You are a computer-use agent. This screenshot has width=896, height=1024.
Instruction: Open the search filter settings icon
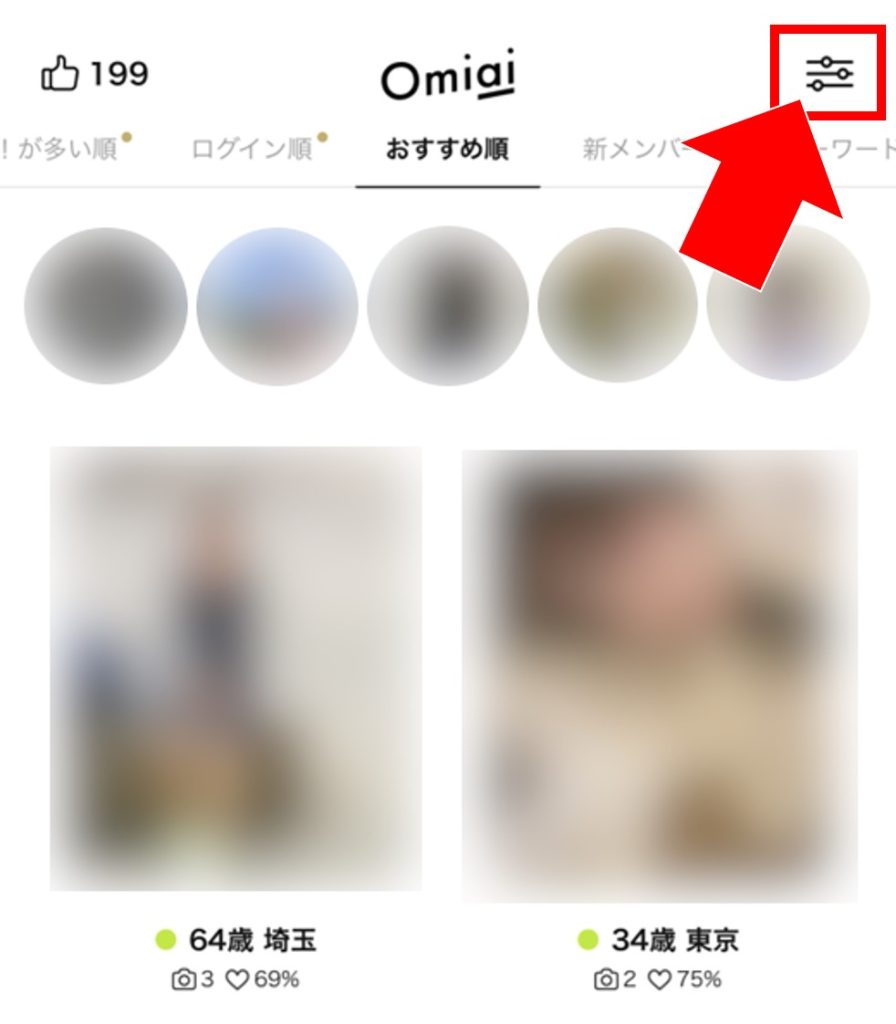829,75
